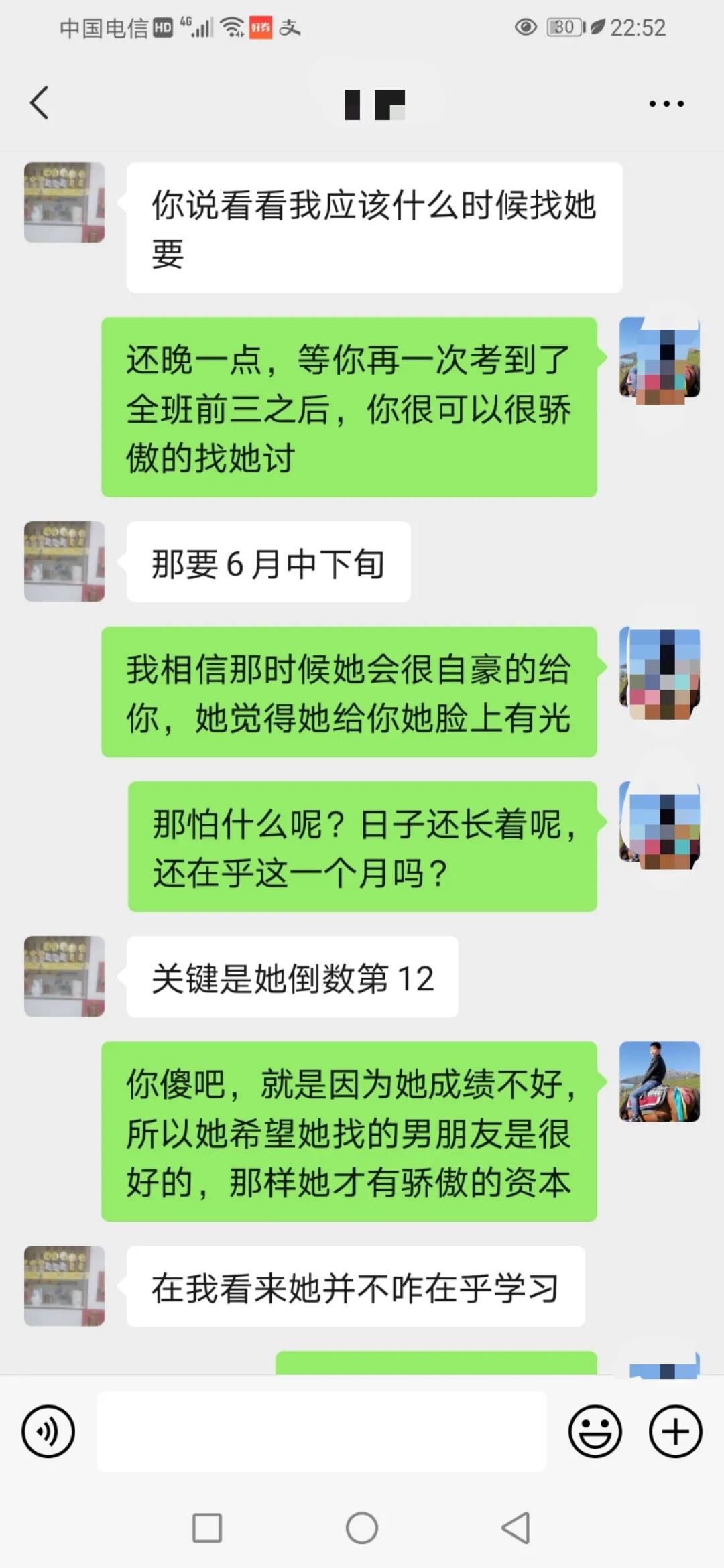Tap the bubble "关键是她倒数第12"

click(x=292, y=978)
